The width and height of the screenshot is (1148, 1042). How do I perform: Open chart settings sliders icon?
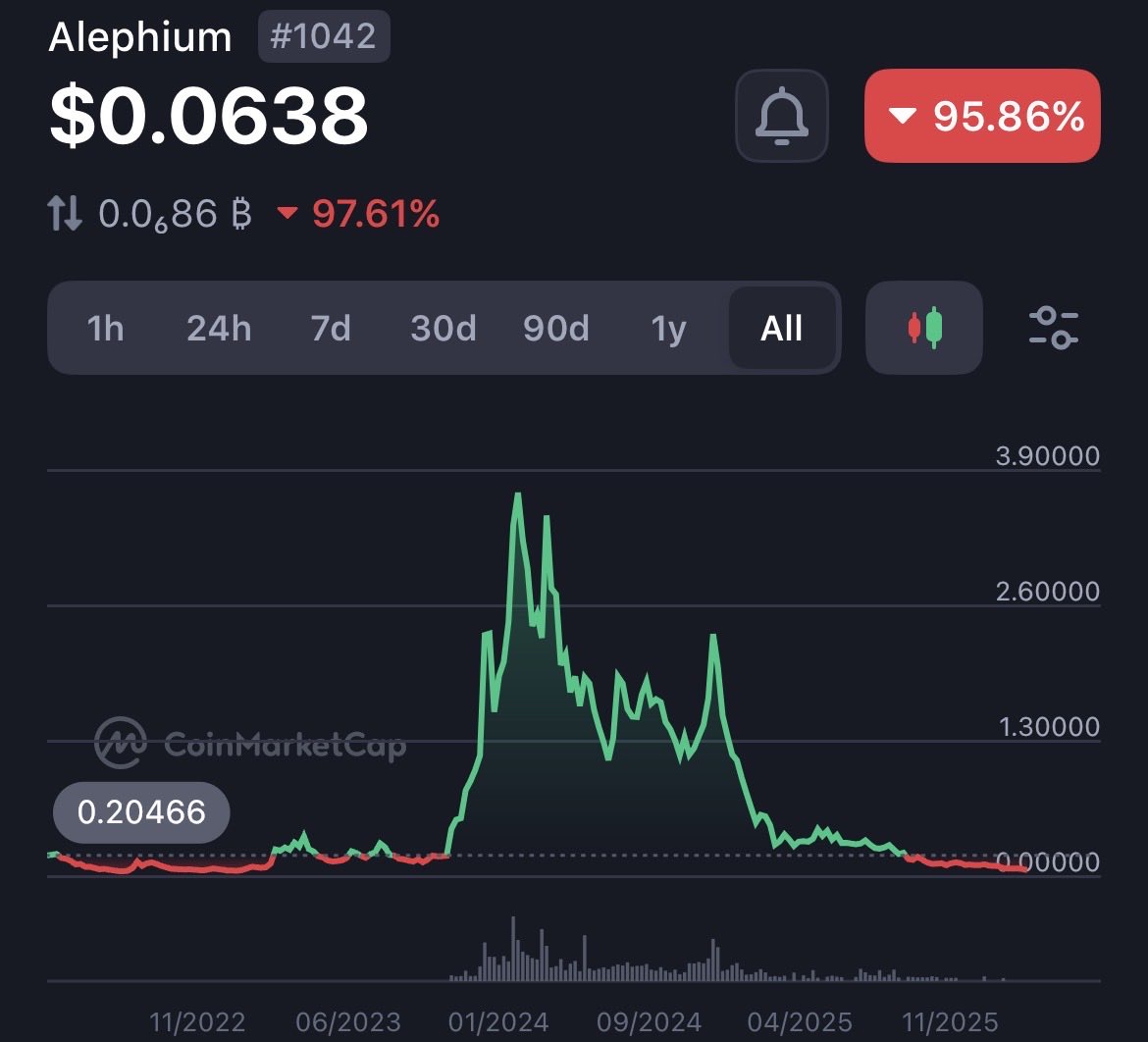click(x=1053, y=328)
